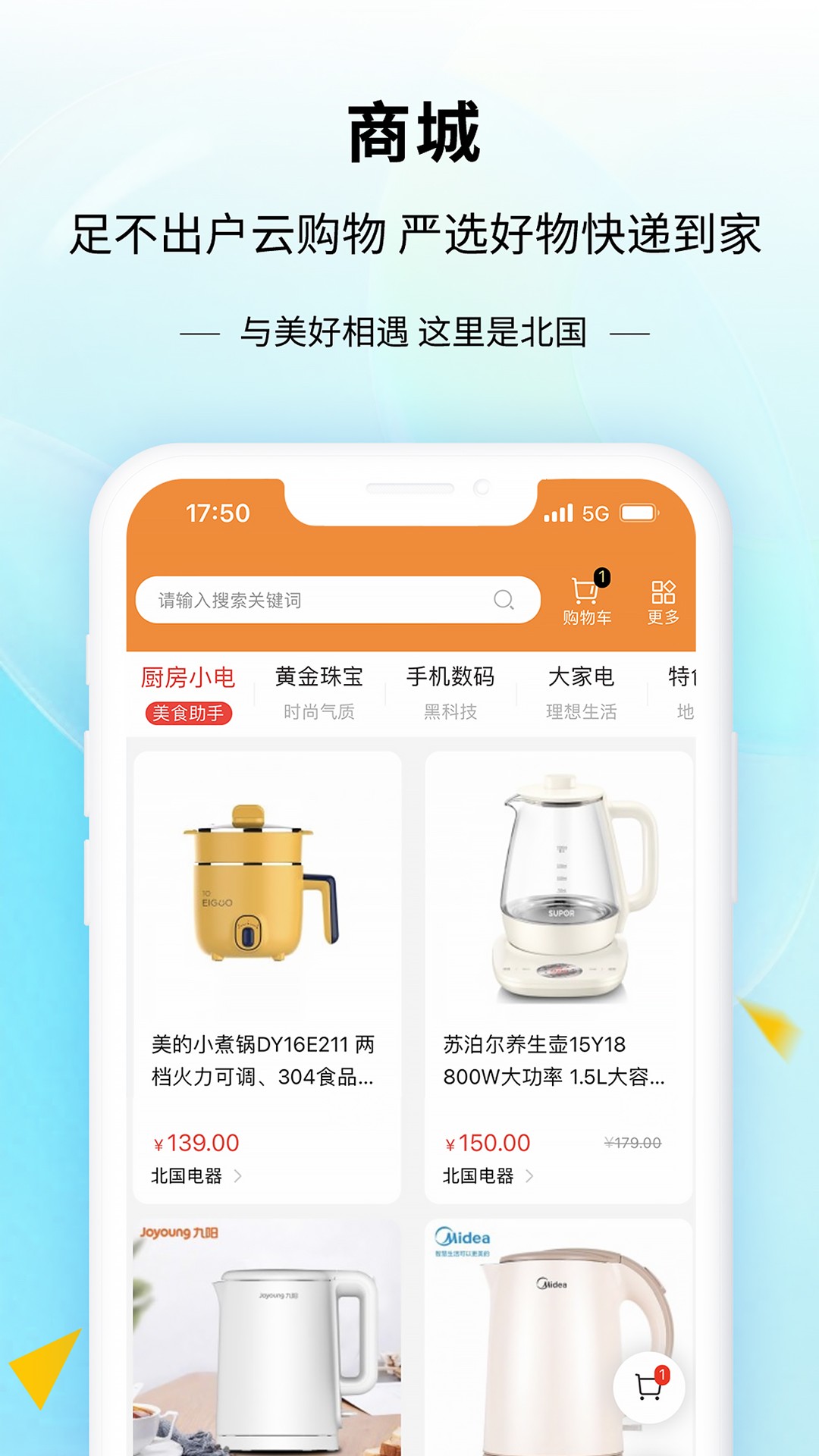The height and width of the screenshot is (1456, 819).
Task: Select the highlighted 厨房小电 tab
Action: pos(188,679)
